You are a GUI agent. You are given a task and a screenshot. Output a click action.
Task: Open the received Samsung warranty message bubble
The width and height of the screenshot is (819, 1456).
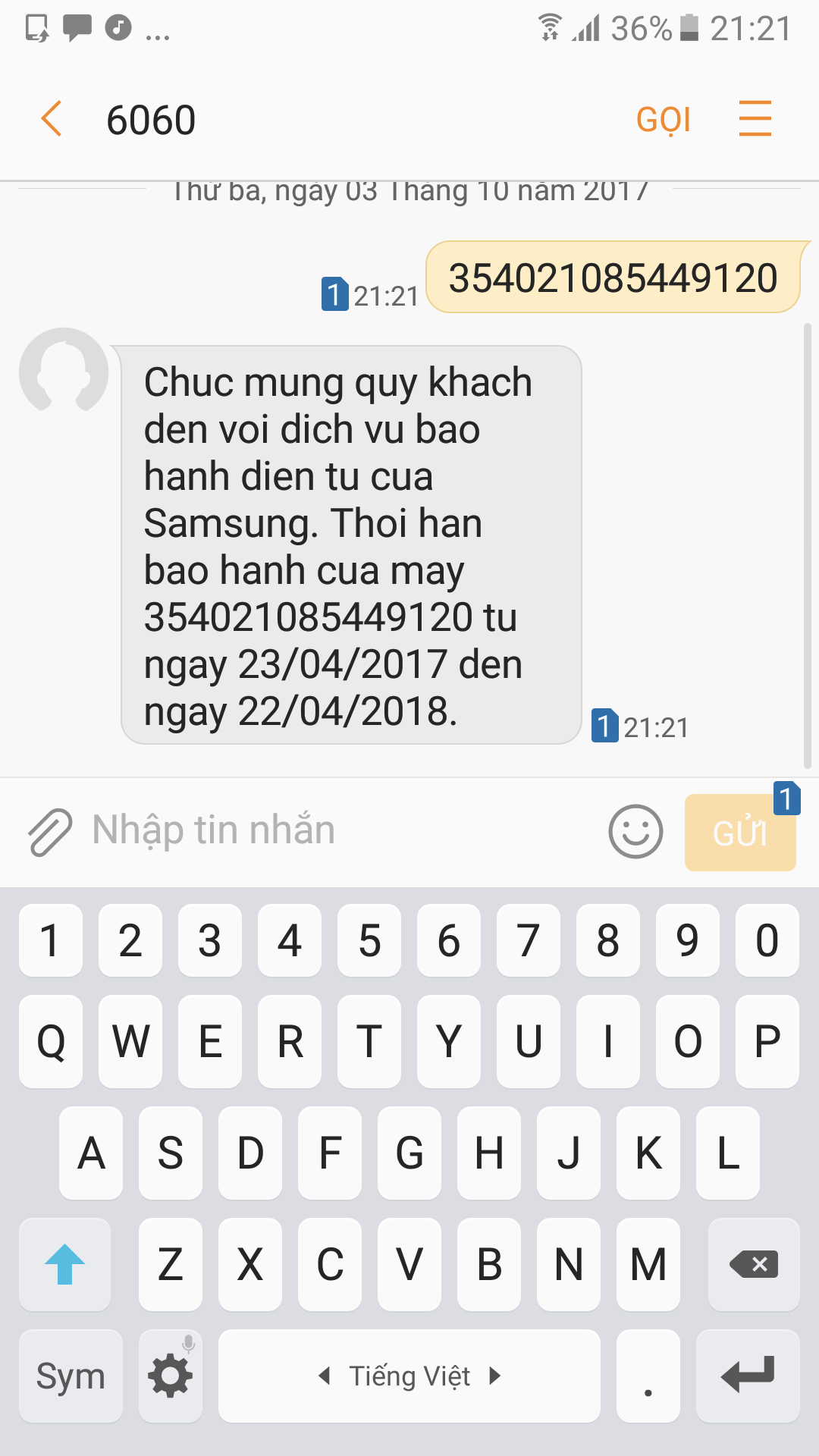point(350,544)
